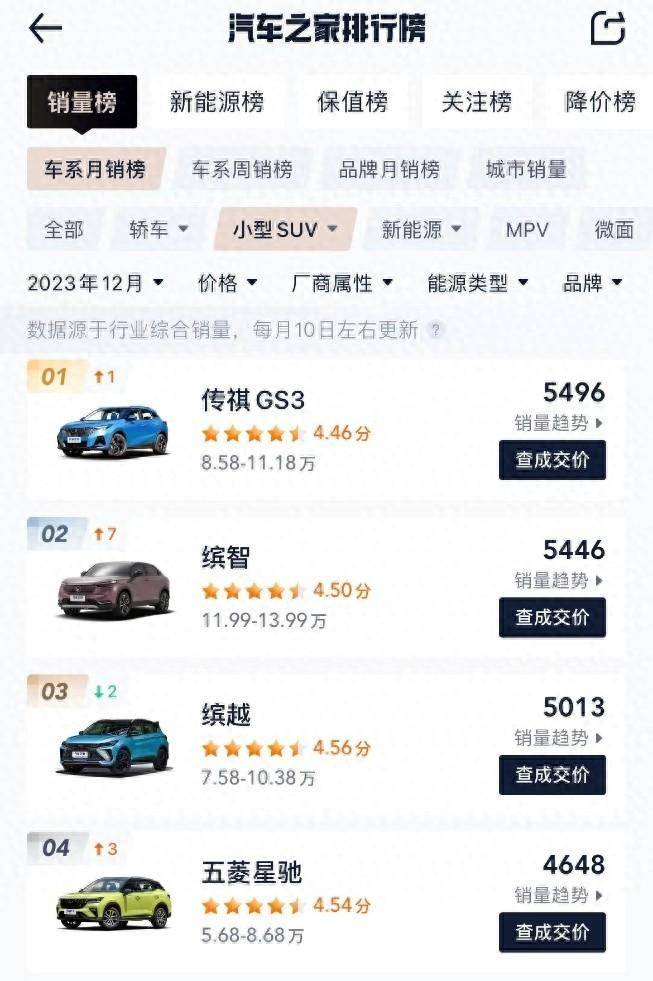Tap 查成交价 for 传祺GS3
Viewport: 653px width, 981px height.
coord(552,460)
